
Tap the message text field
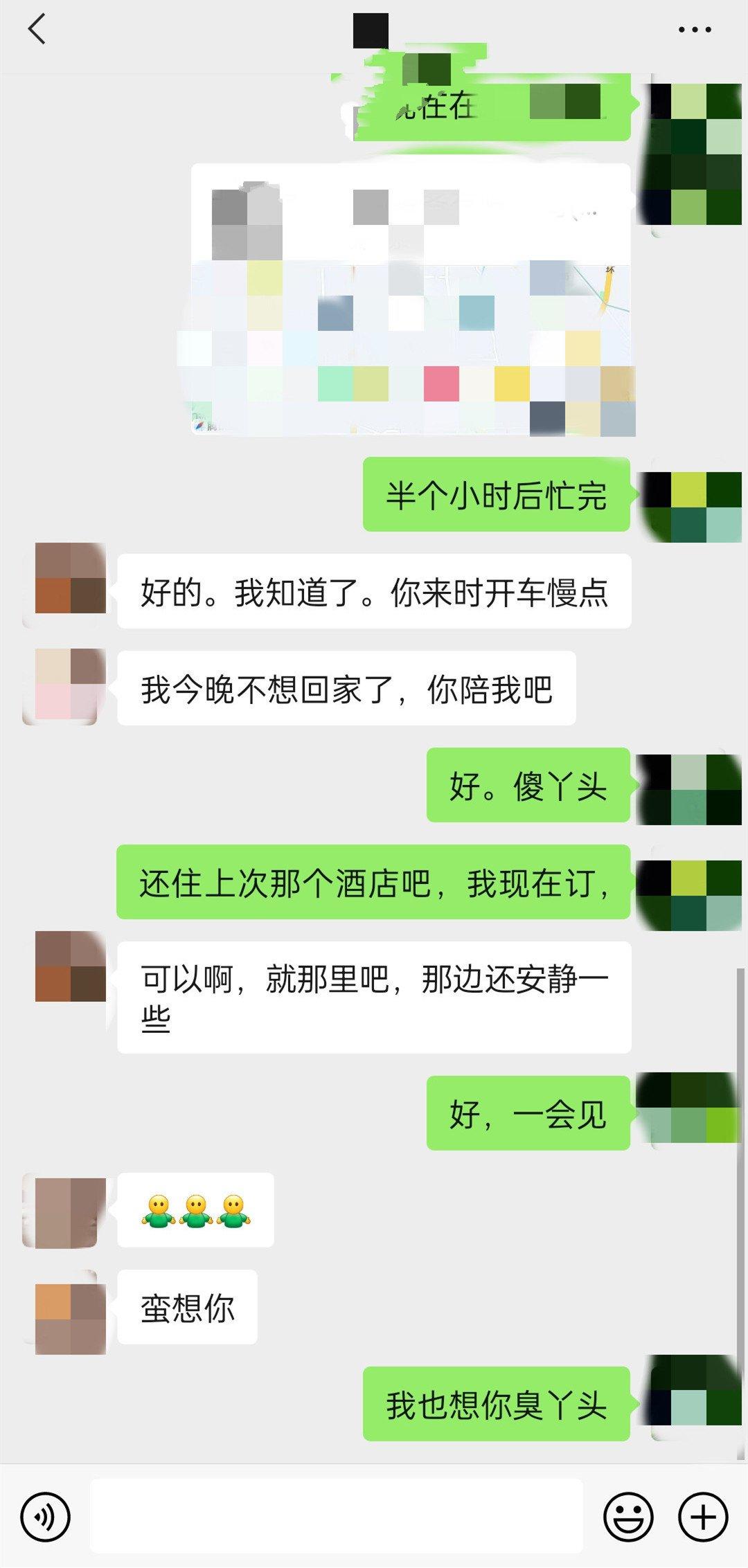tap(337, 1516)
